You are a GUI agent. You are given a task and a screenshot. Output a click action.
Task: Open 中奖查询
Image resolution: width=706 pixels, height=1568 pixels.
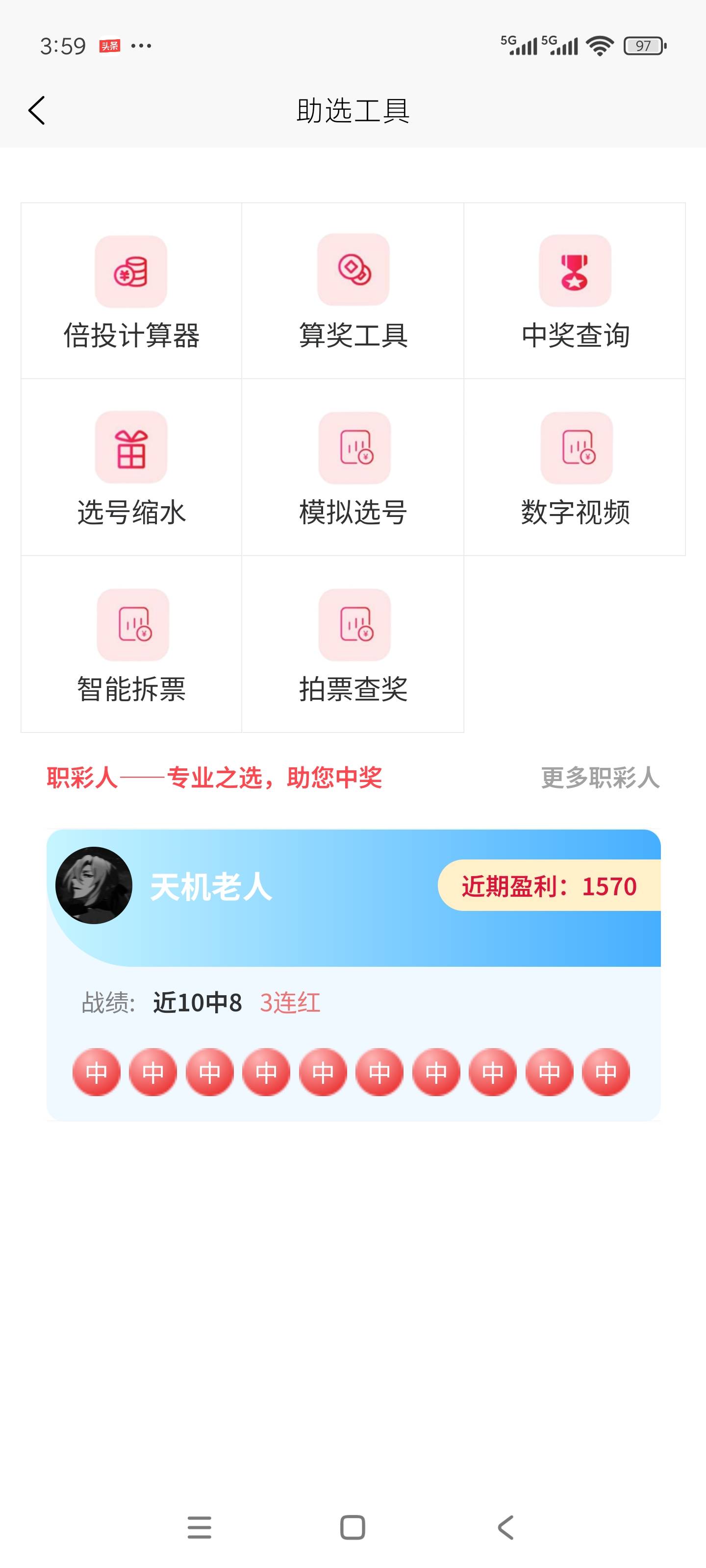[575, 292]
